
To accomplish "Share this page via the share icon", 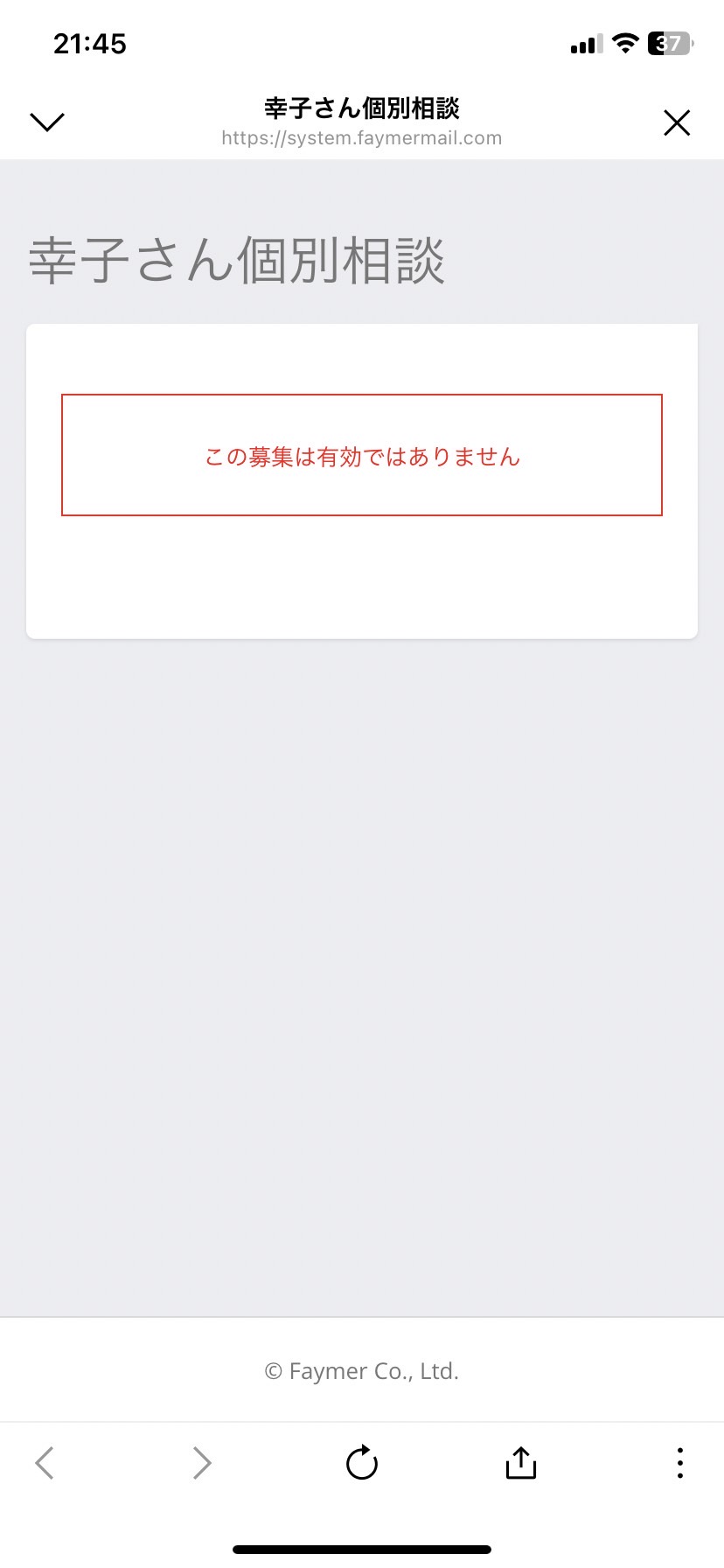I will point(520,1462).
